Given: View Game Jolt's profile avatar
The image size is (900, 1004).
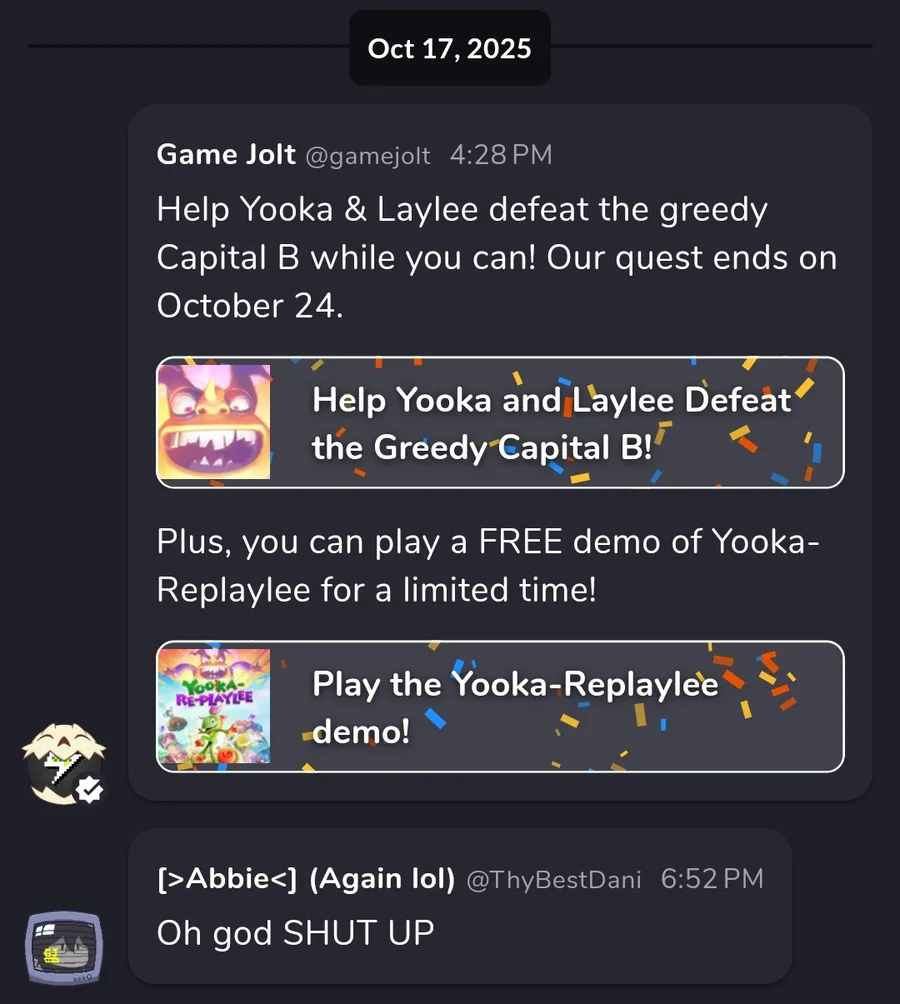Looking at the screenshot, I should pos(64,766).
